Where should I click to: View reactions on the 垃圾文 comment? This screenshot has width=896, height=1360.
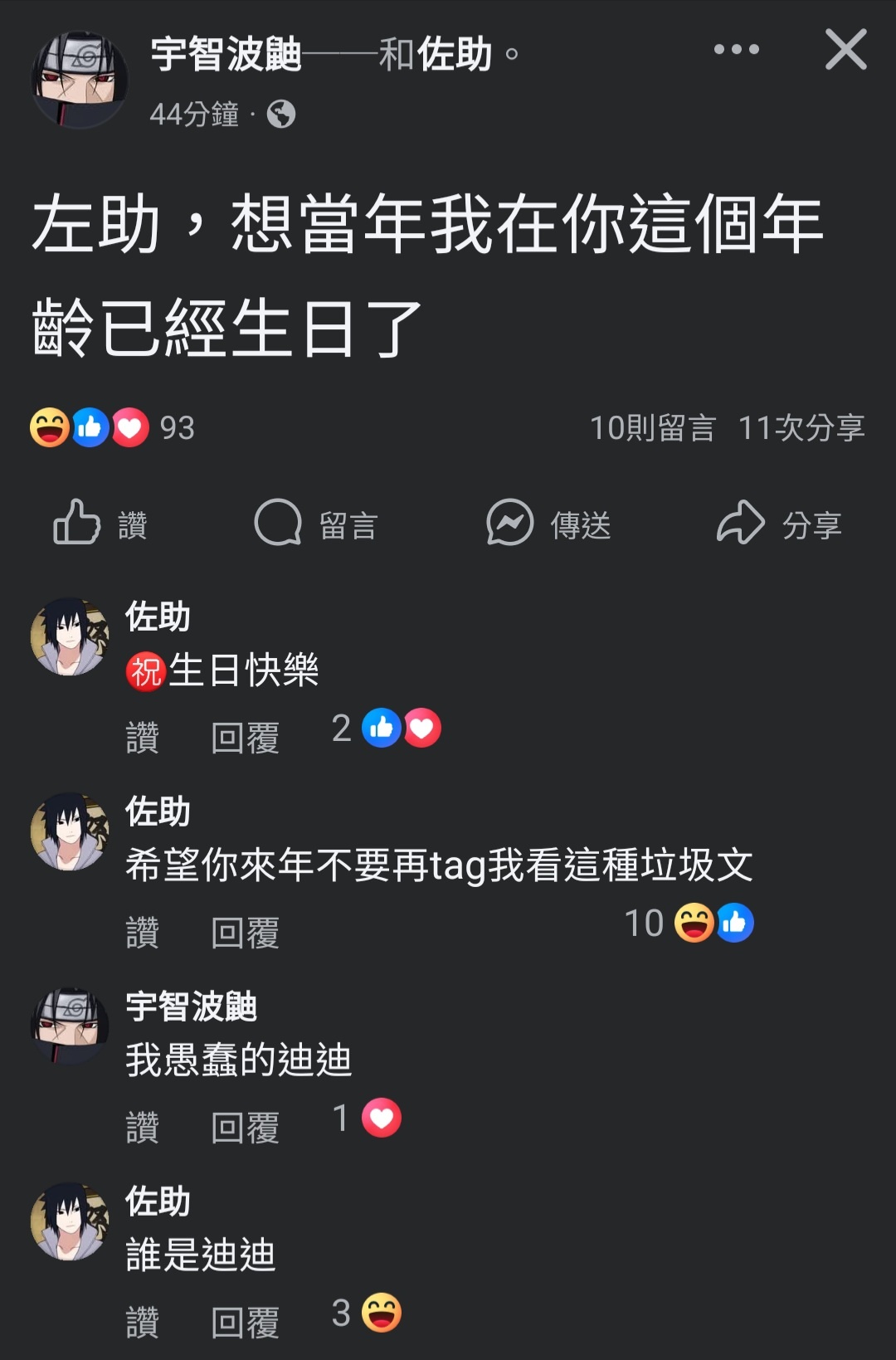(x=689, y=924)
